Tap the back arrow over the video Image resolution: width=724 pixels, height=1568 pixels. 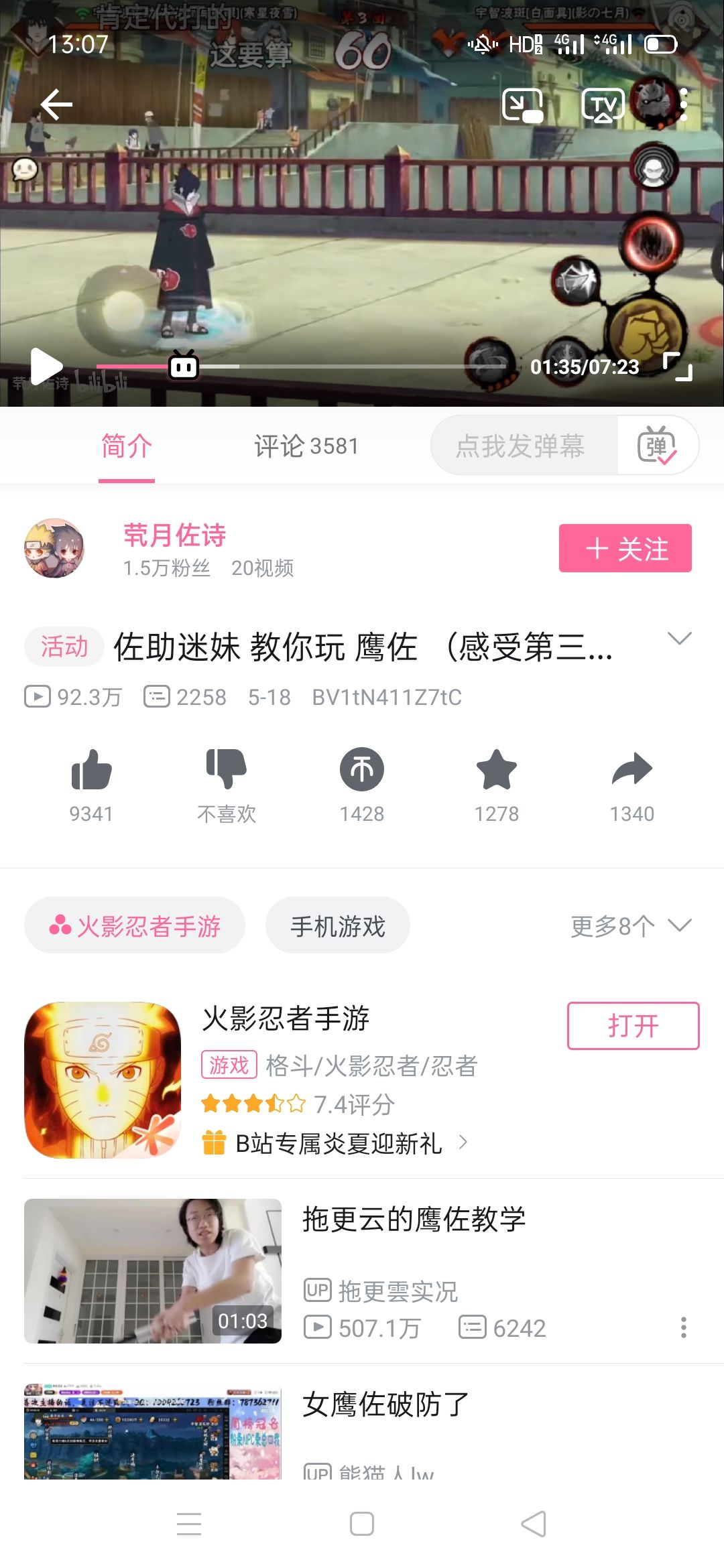(x=56, y=105)
